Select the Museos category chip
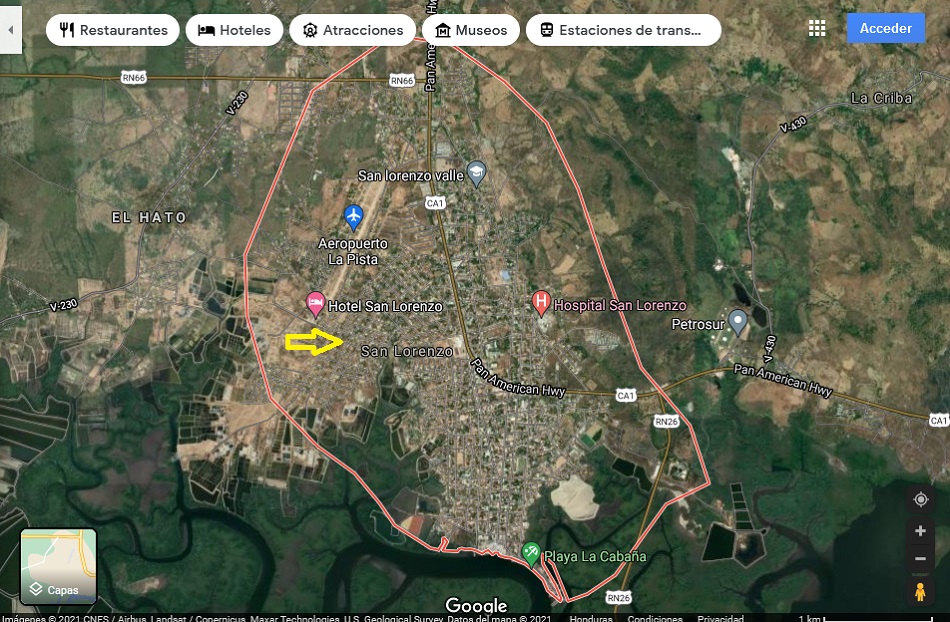 pyautogui.click(x=470, y=30)
